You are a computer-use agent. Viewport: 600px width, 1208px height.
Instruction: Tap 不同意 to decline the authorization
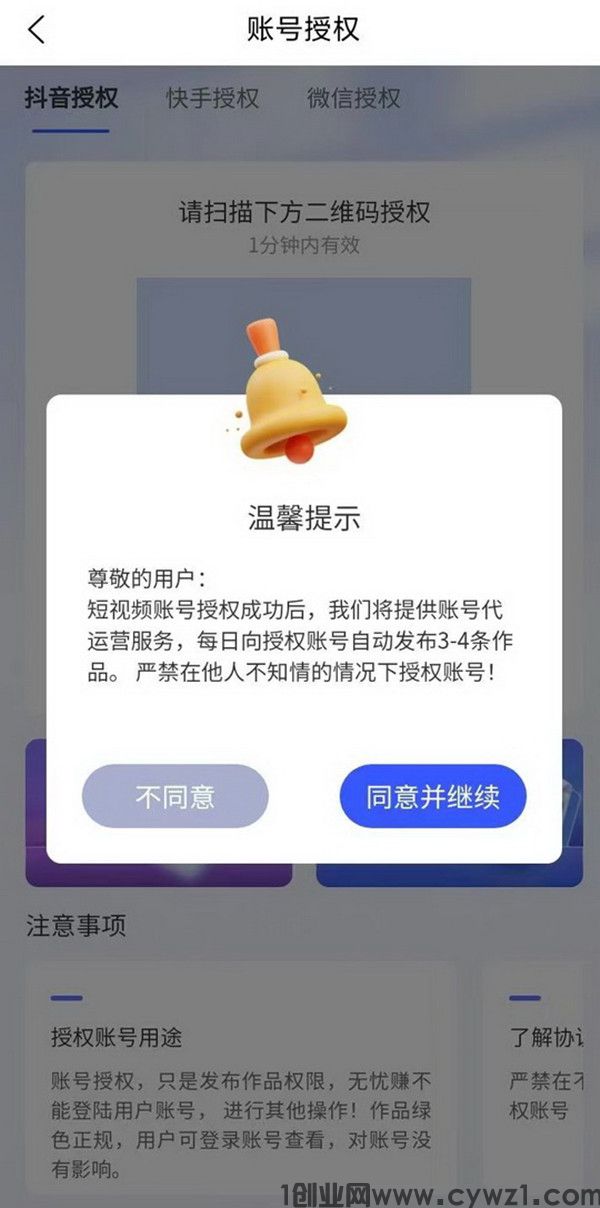click(175, 796)
